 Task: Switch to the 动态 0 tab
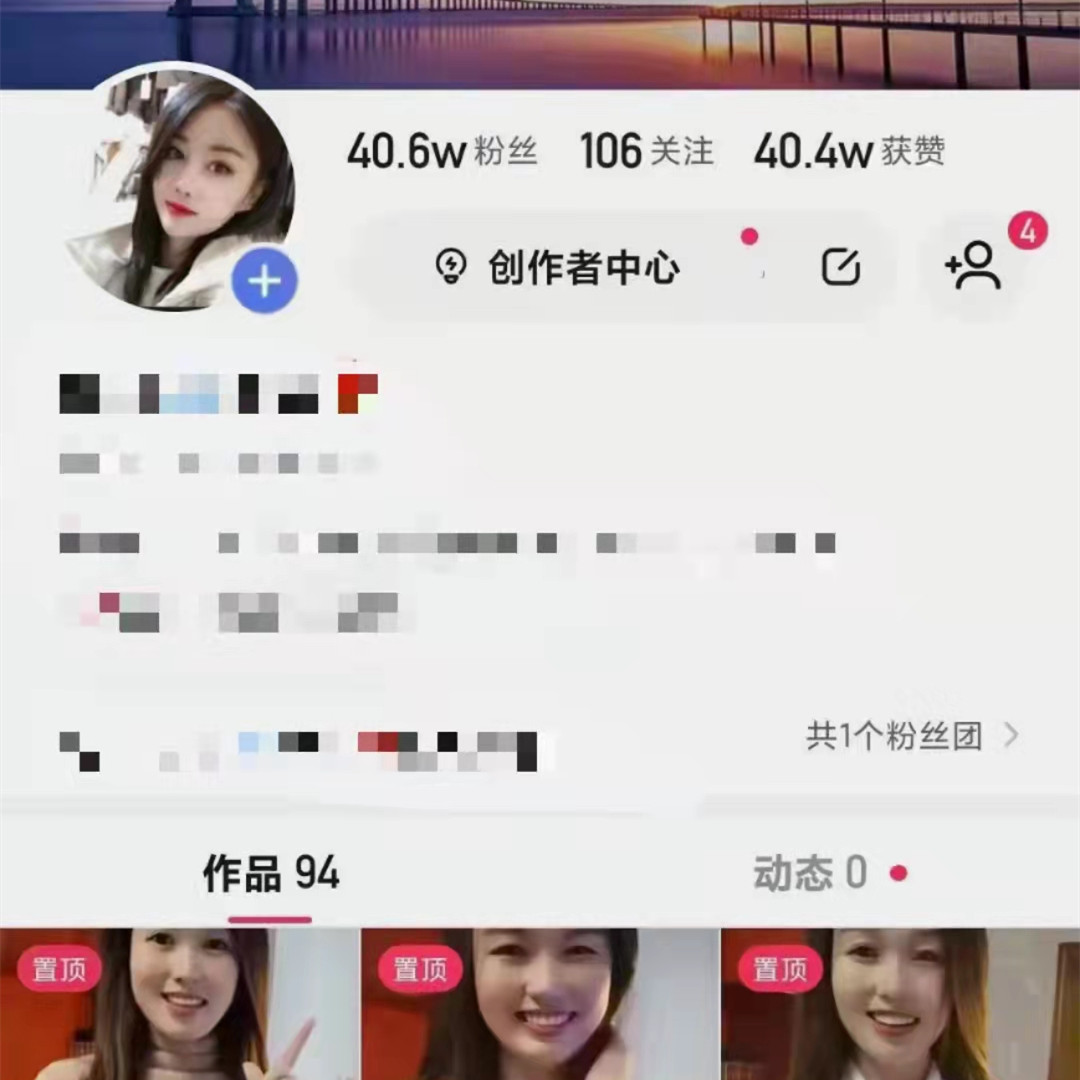click(810, 874)
